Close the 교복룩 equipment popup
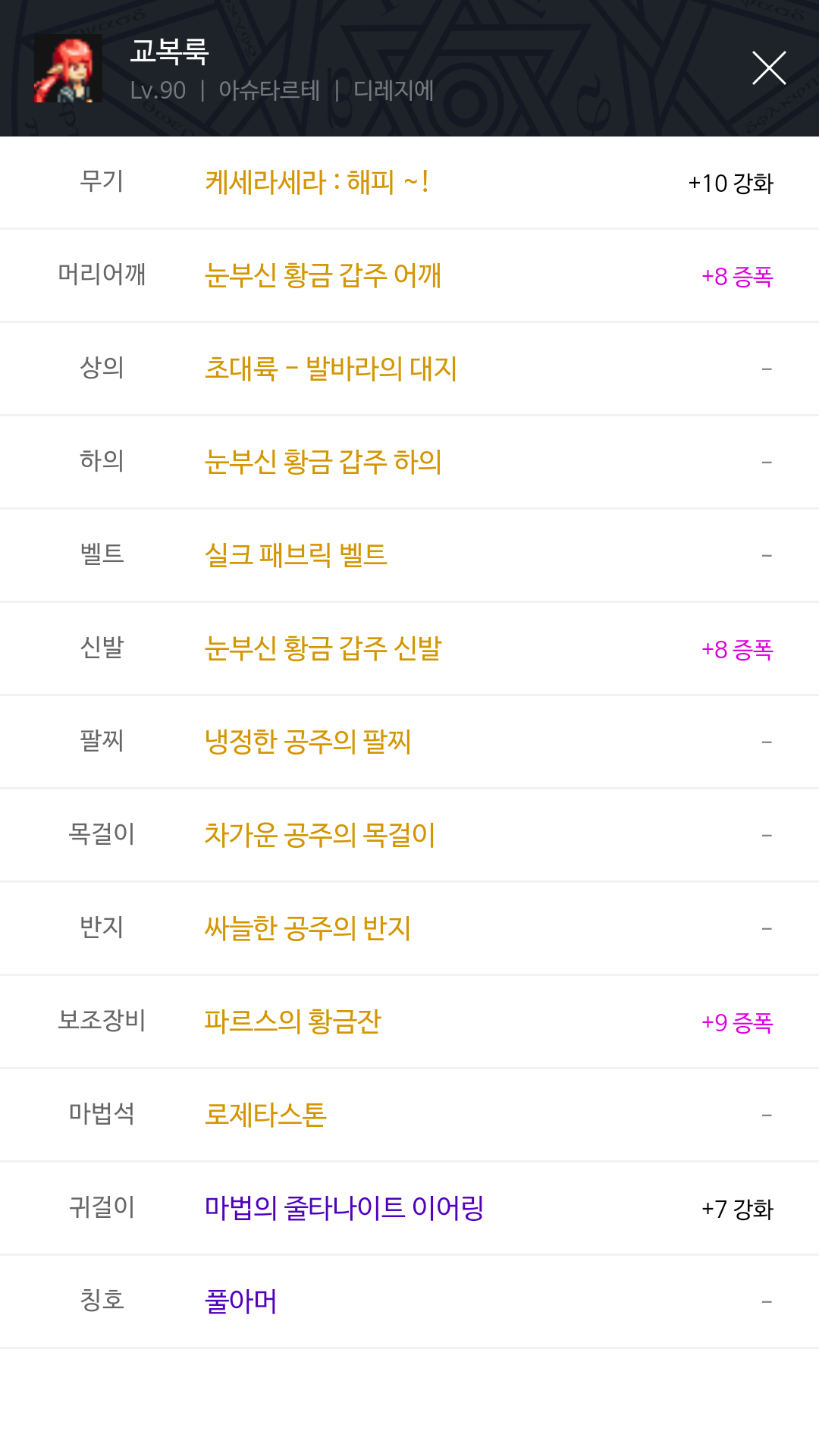 point(768,68)
